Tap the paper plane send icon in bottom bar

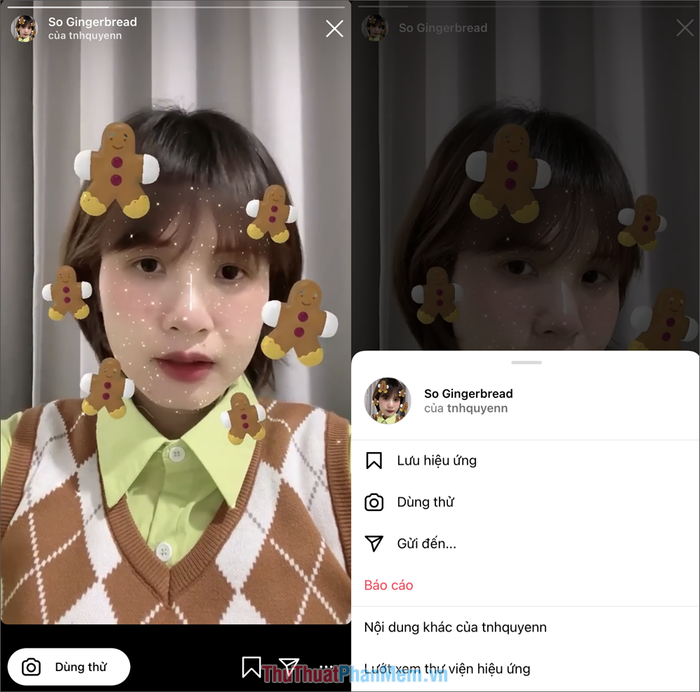click(x=289, y=667)
